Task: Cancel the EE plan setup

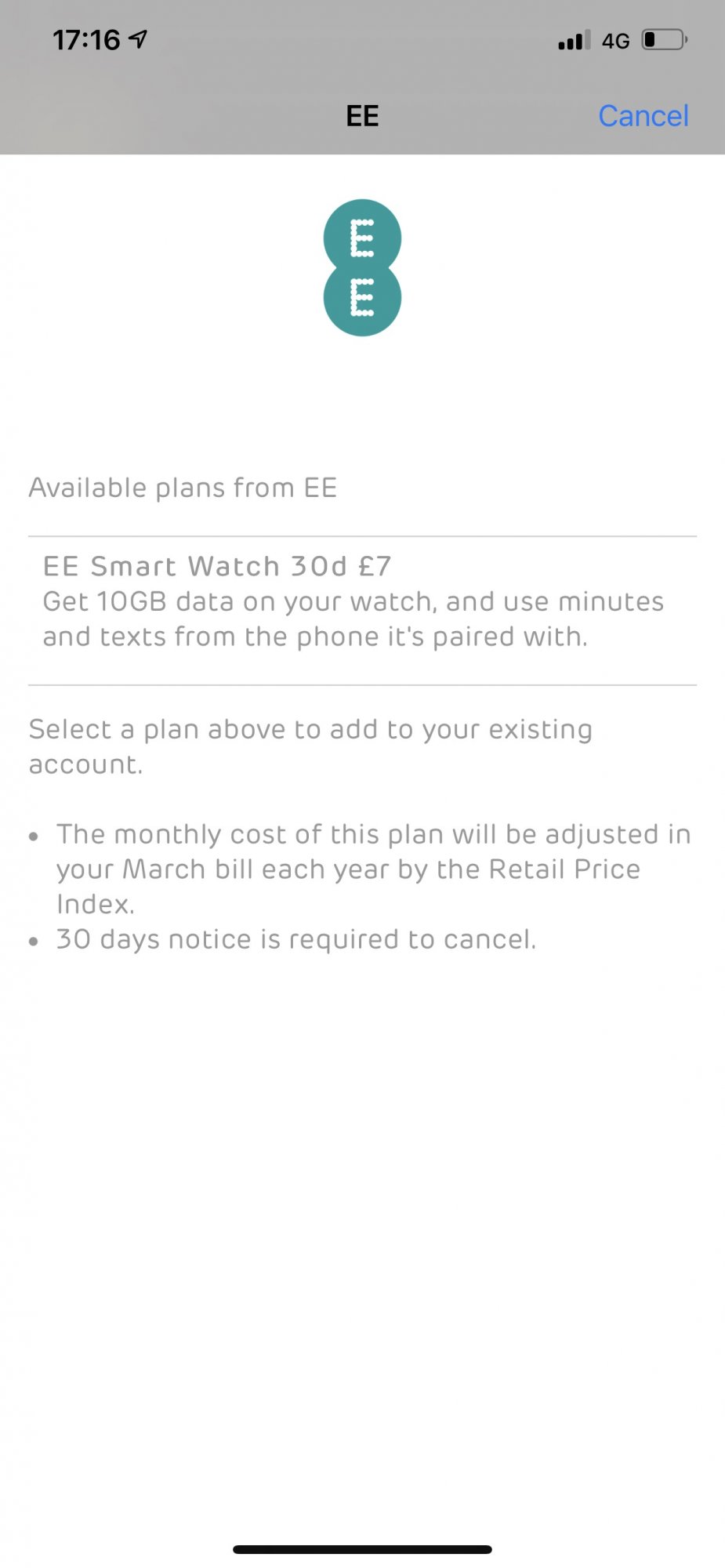Action: pos(643,116)
